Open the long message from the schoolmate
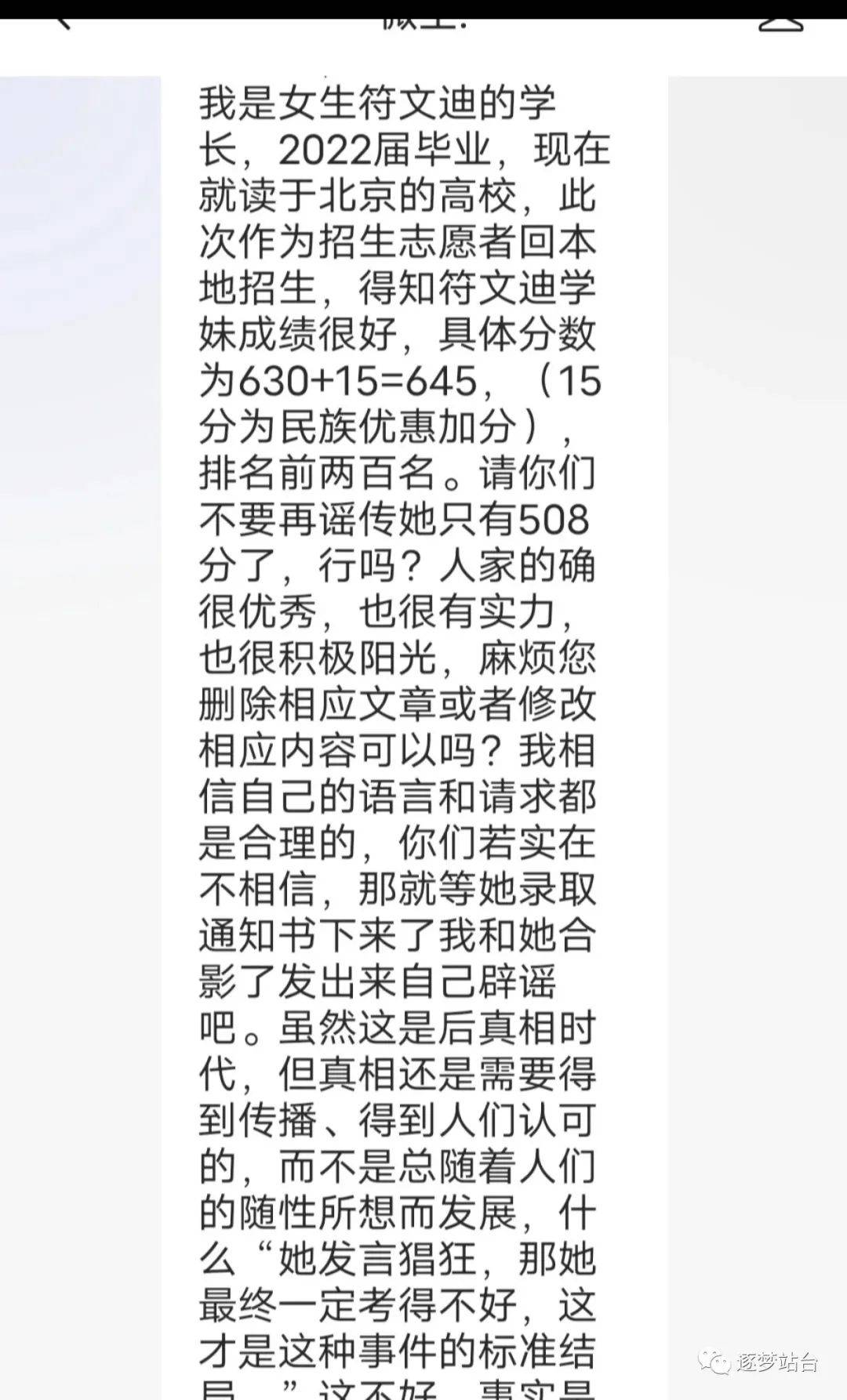Image resolution: width=847 pixels, height=1400 pixels. [398, 705]
